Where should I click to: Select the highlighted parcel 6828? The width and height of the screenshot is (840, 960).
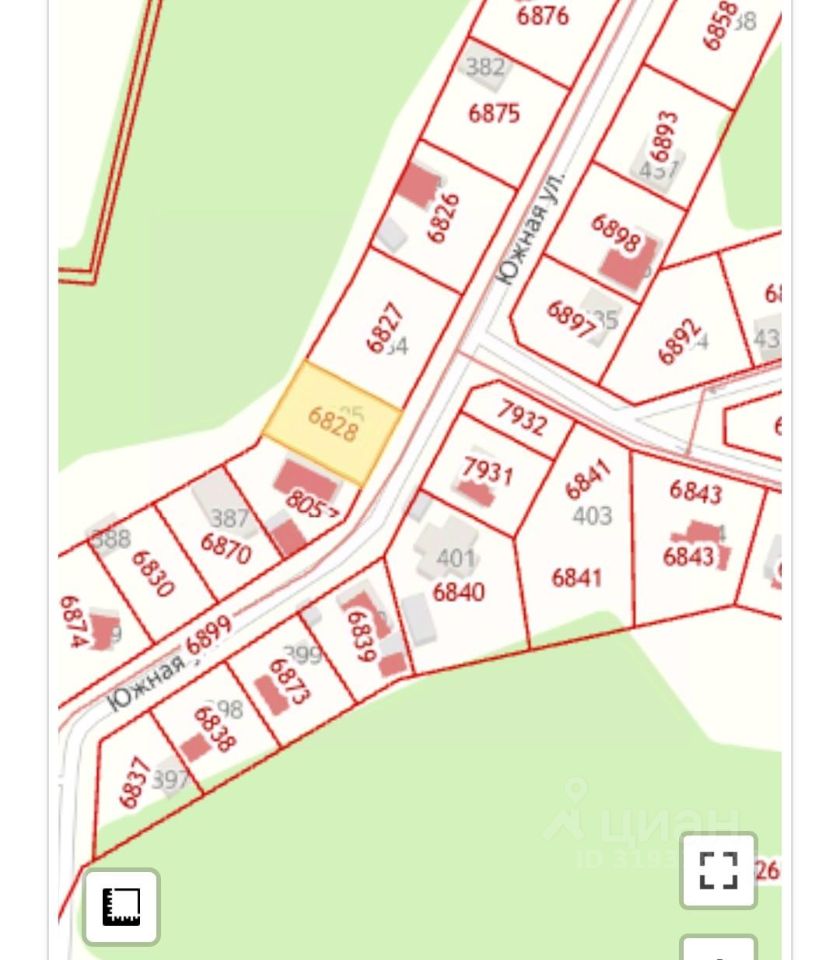point(333,424)
